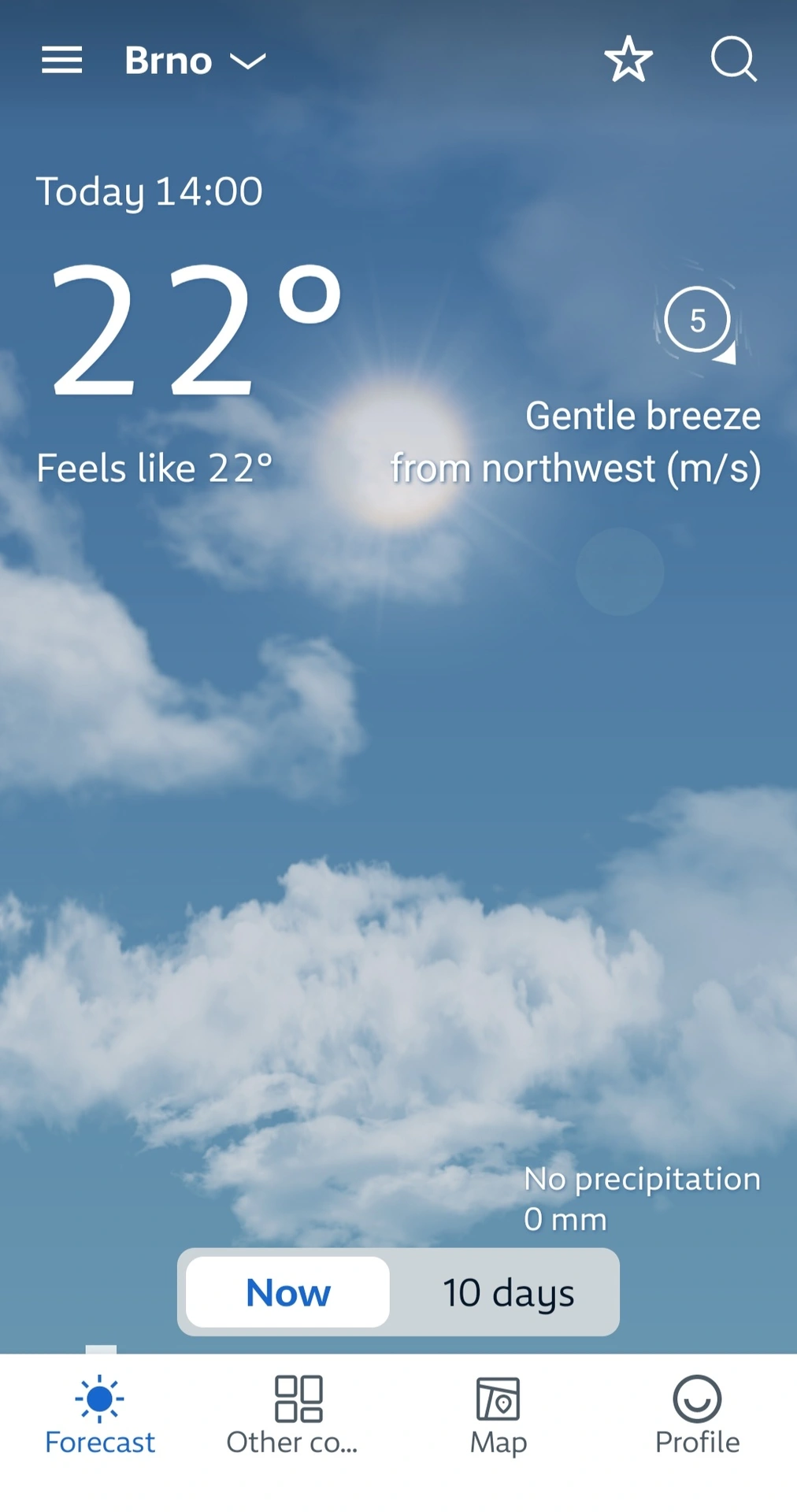Open the hamburger menu
Viewport: 797px width, 1512px height.
pyautogui.click(x=61, y=60)
